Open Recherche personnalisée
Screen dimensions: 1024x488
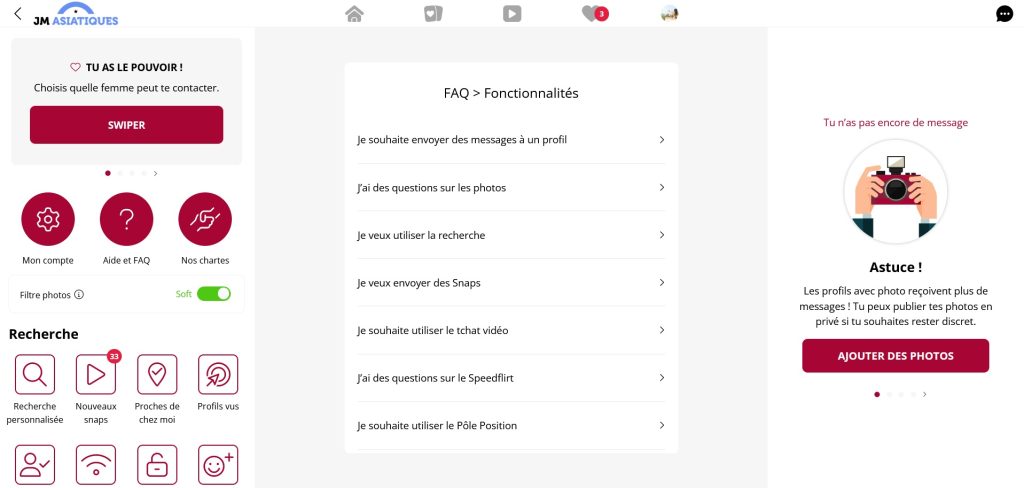[35, 375]
